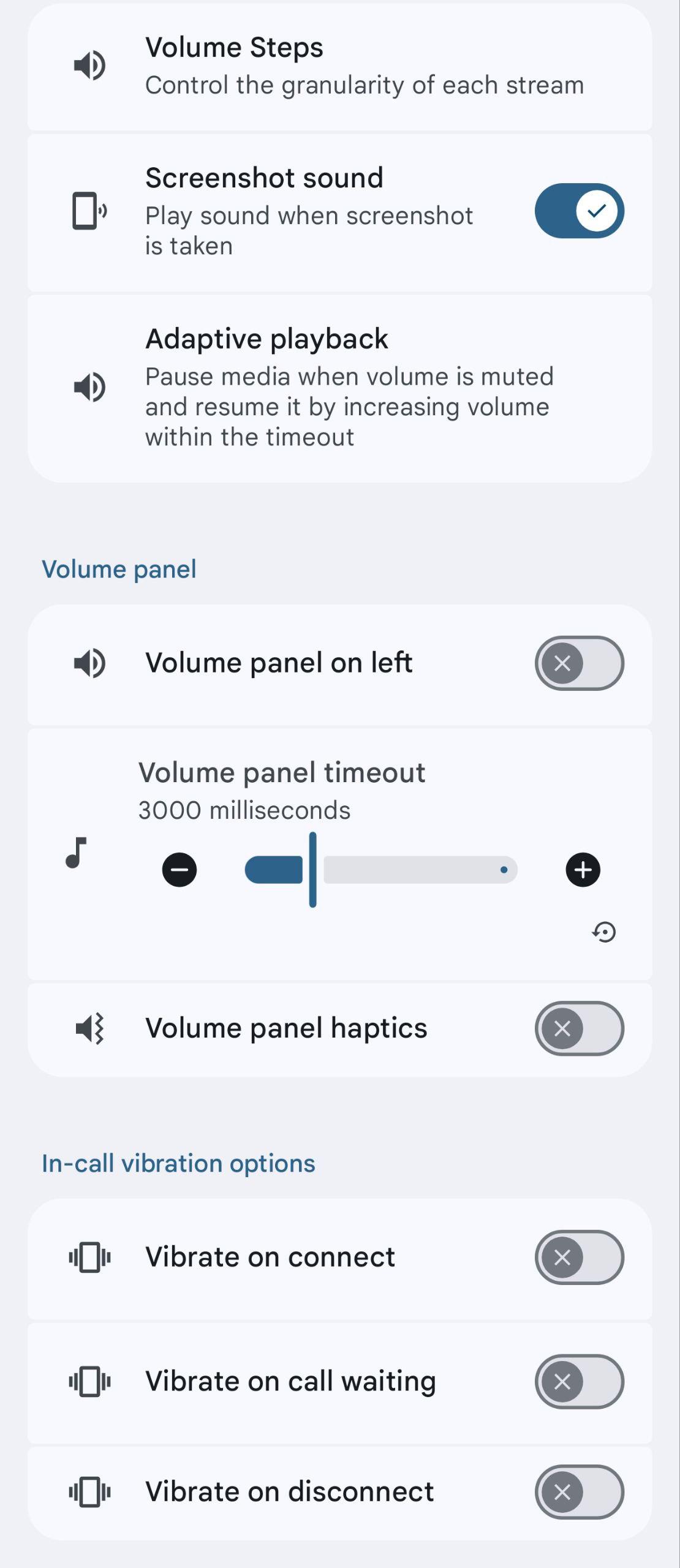The image size is (680, 1568).
Task: Turn off Screenshot sound switch
Action: pyautogui.click(x=579, y=211)
